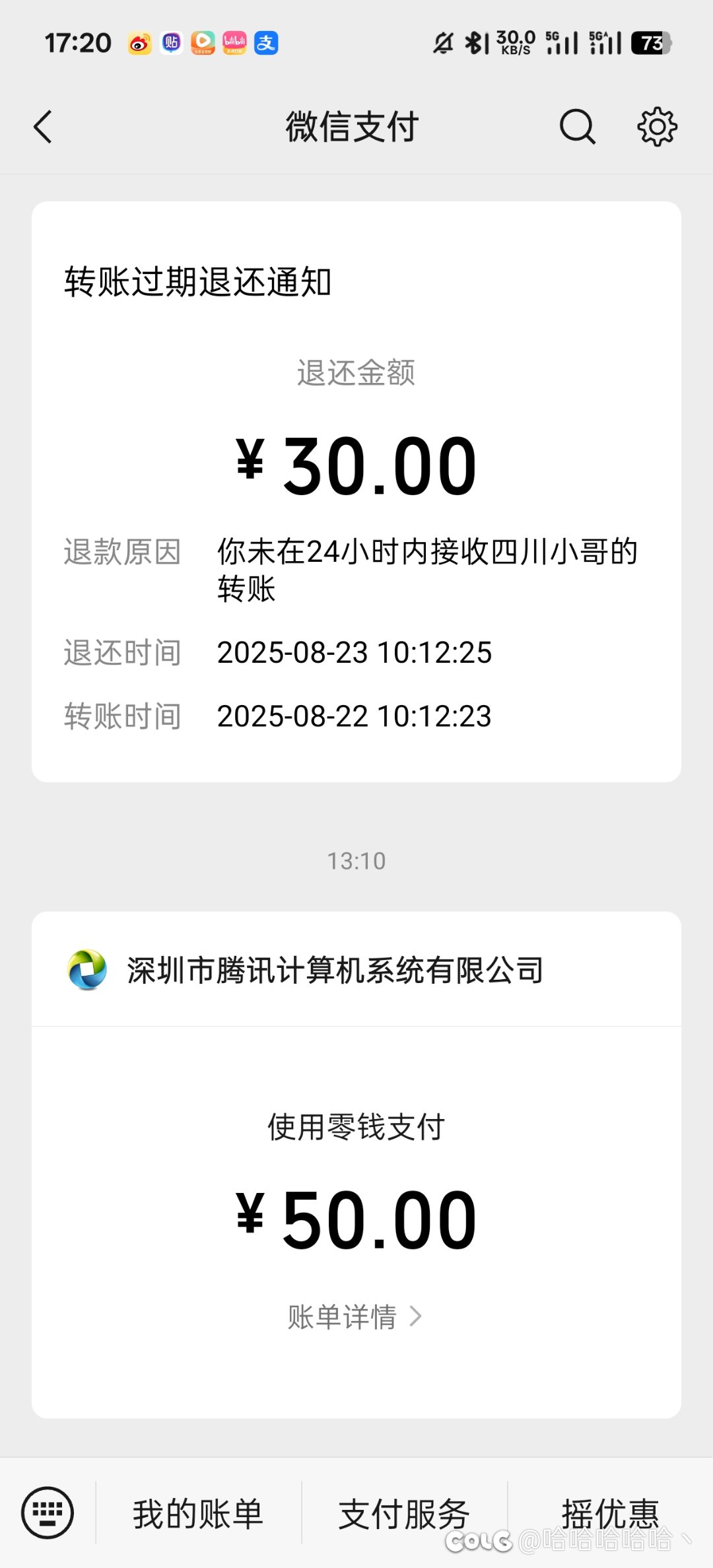Viewport: 713px width, 1568px height.
Task: Open search in WeChat Pay
Action: (578, 127)
